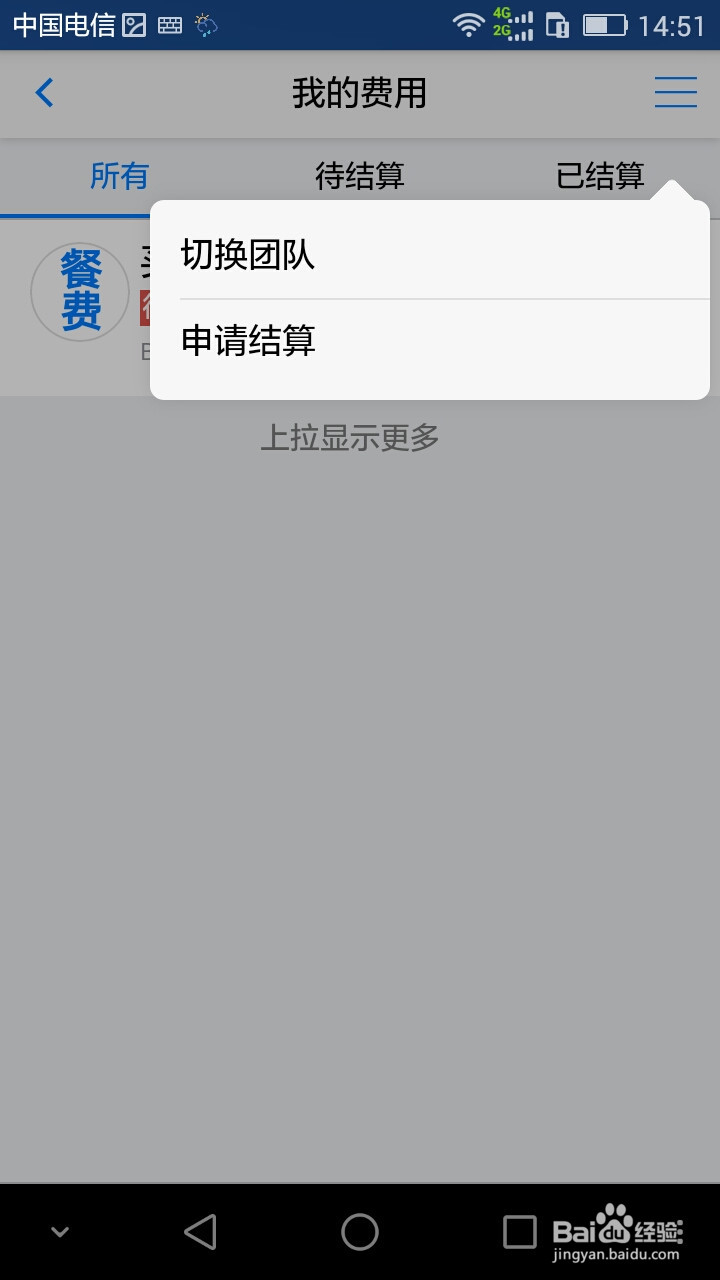Image resolution: width=720 pixels, height=1280 pixels.
Task: Tap the back arrow on the title bar
Action: point(44,91)
